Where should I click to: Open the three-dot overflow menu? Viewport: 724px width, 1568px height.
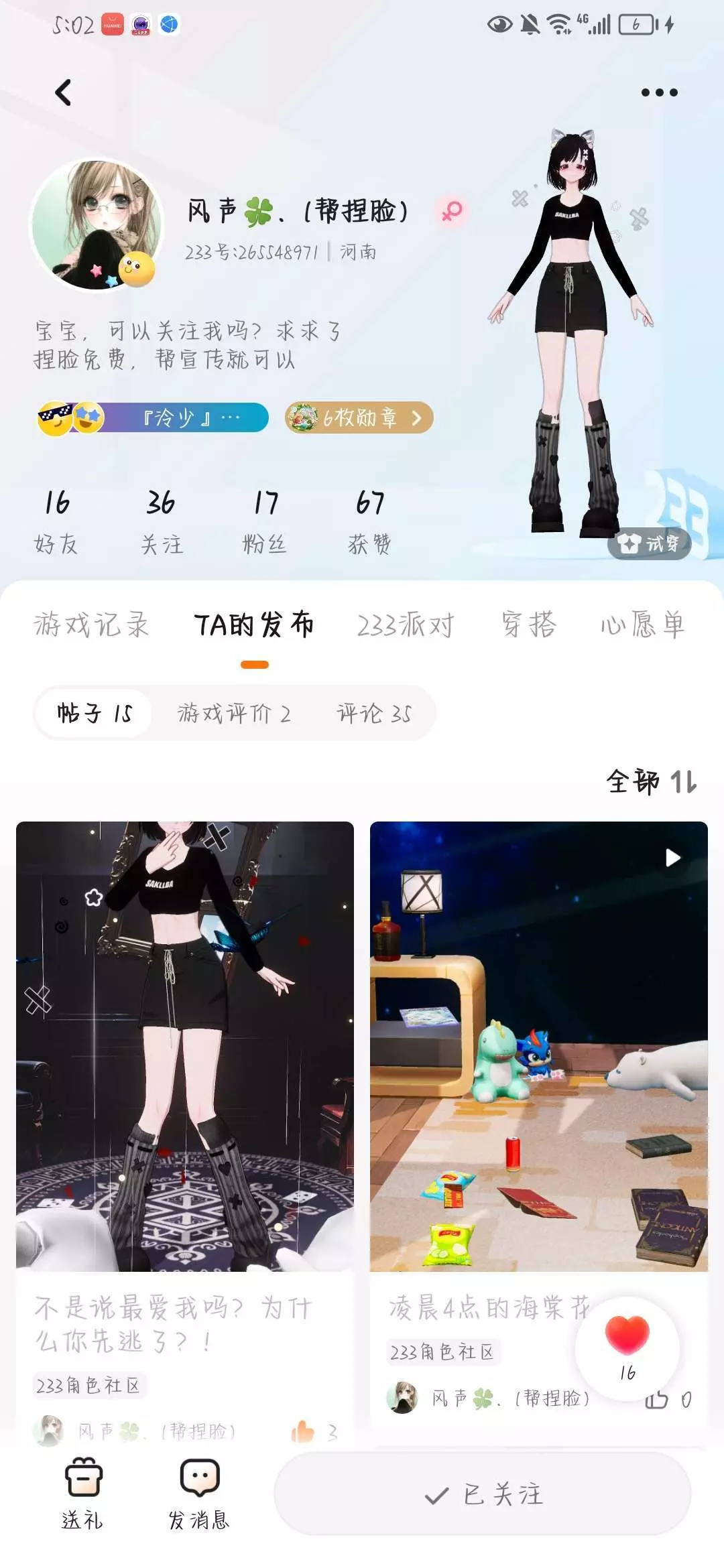659,92
